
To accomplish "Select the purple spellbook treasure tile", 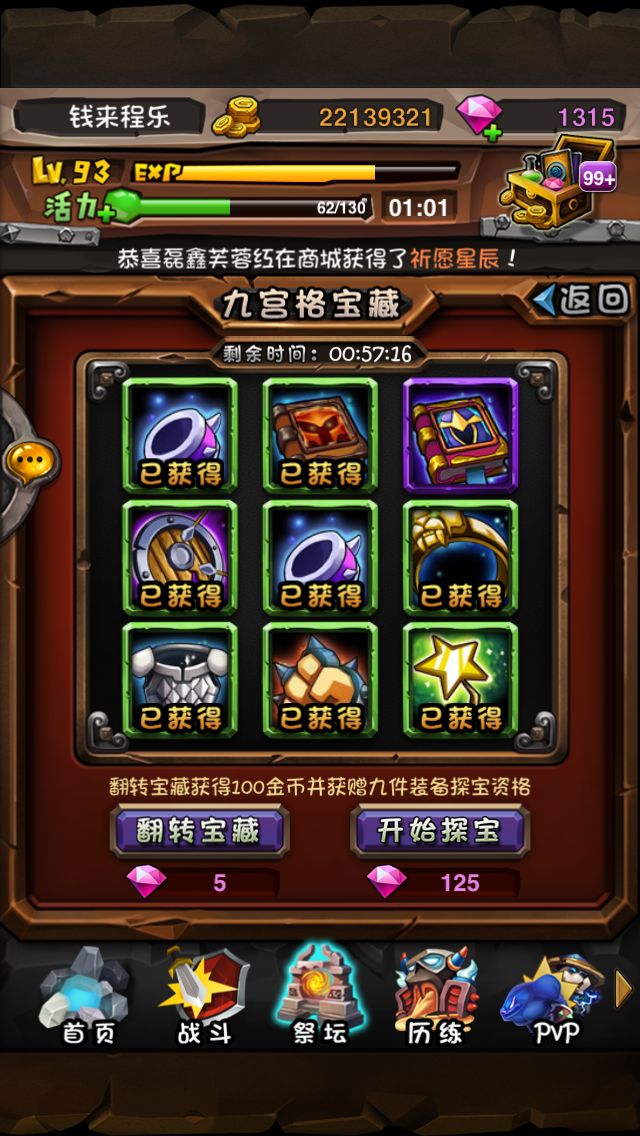I will [x=460, y=435].
